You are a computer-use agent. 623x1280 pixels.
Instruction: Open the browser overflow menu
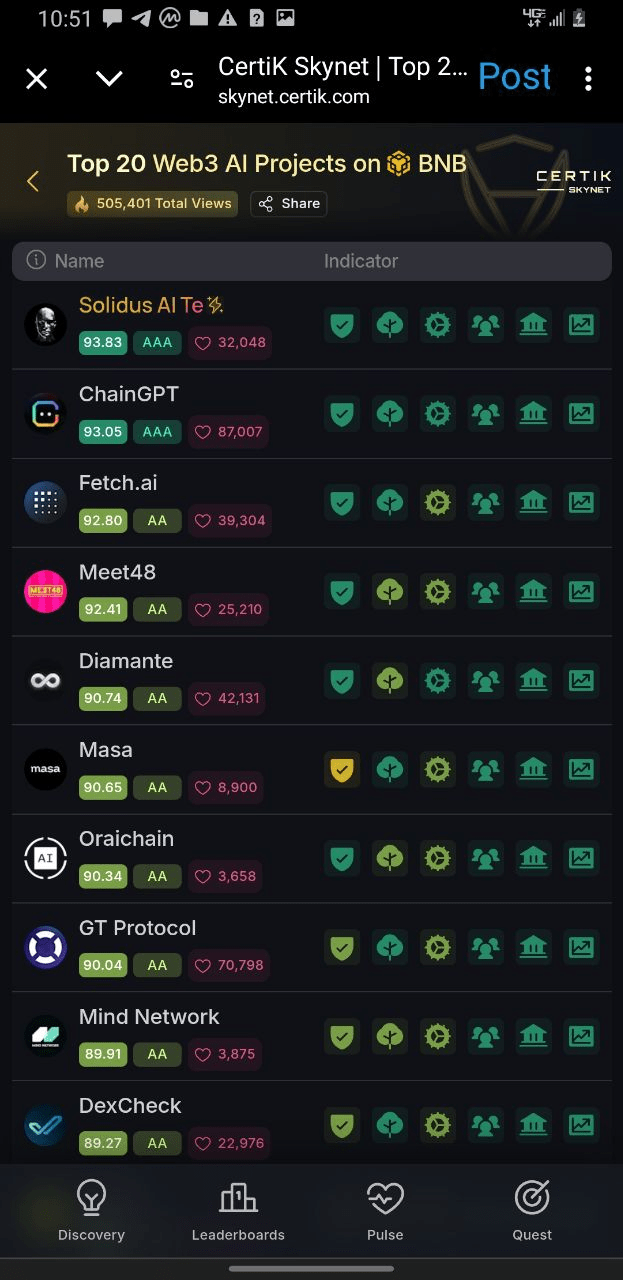[588, 79]
